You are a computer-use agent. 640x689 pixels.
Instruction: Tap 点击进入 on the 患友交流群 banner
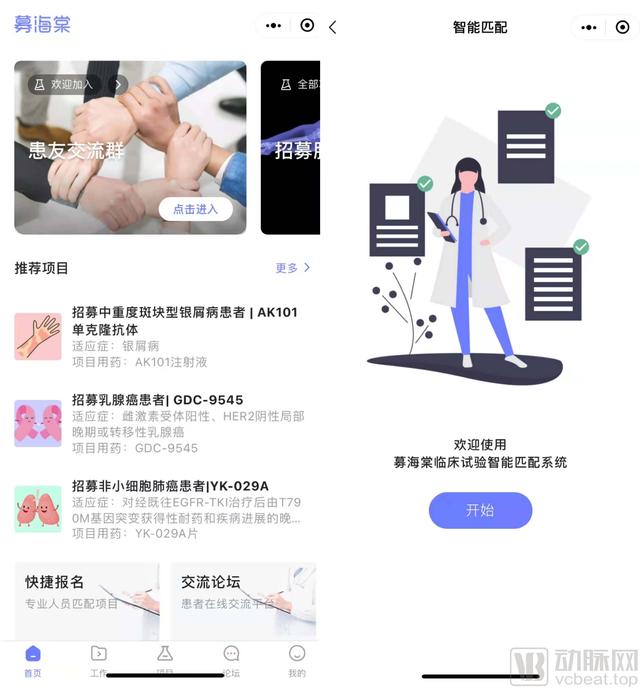[x=195, y=209]
